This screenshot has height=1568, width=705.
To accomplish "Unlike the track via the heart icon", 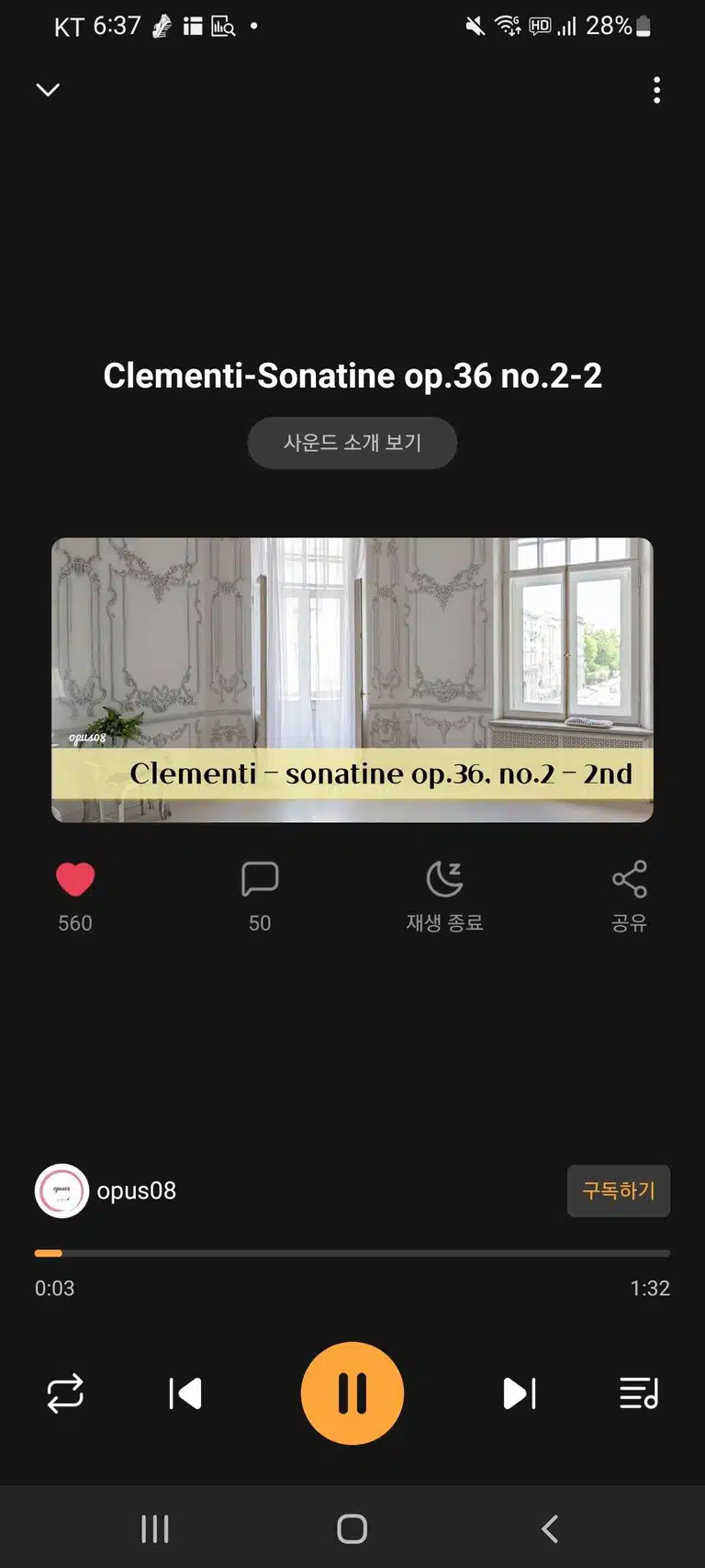I will click(75, 879).
